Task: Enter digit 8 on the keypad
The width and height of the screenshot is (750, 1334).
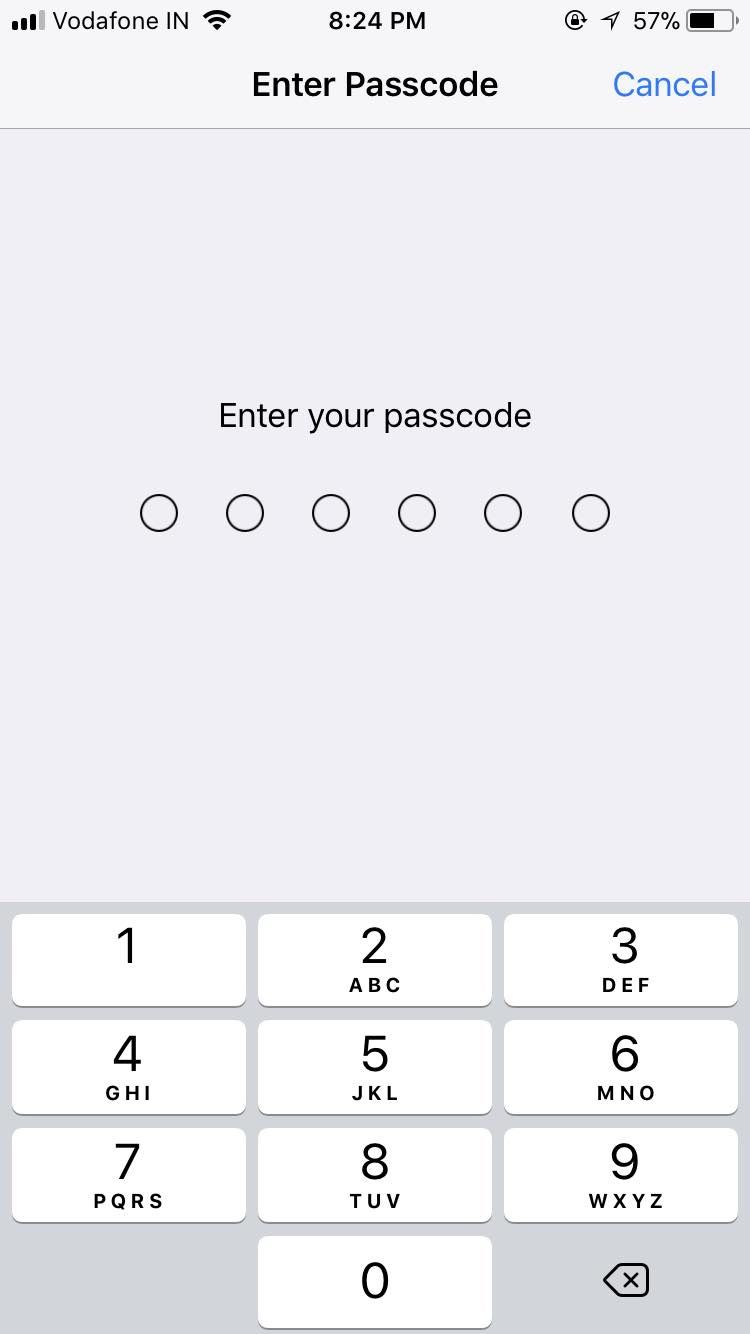Action: [x=375, y=1174]
